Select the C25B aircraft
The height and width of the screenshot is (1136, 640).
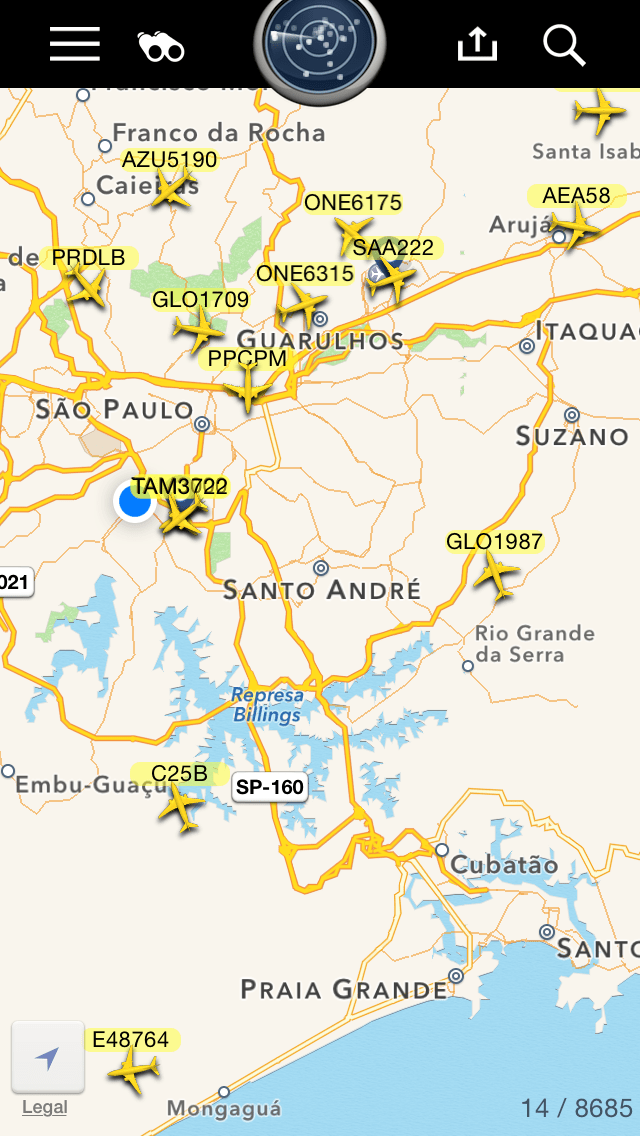[182, 806]
